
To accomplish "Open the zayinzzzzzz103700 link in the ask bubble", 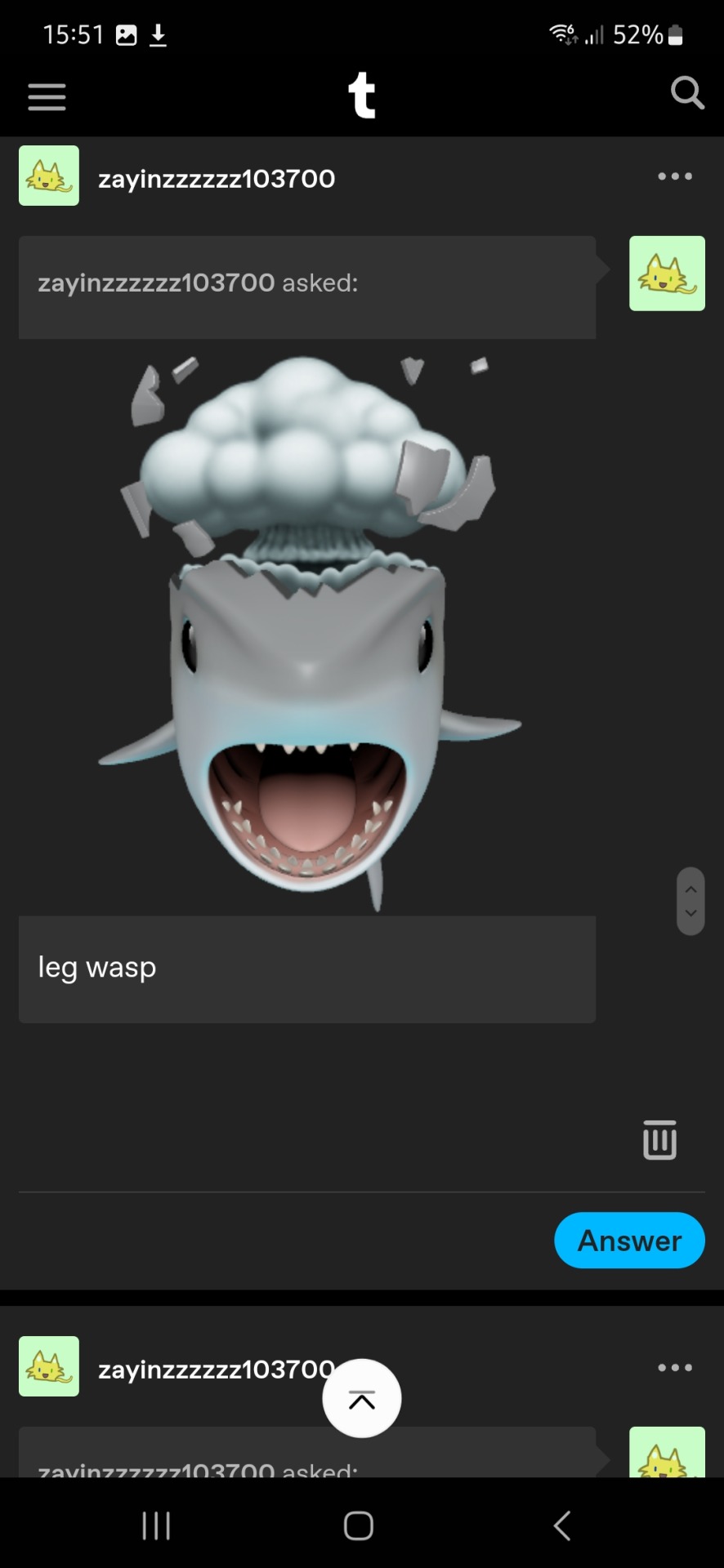I will (x=156, y=283).
